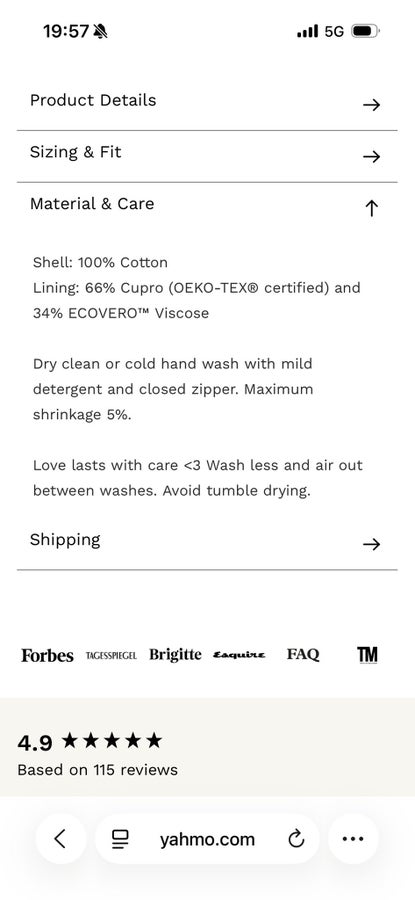Open the page reader menu icon

(120, 839)
